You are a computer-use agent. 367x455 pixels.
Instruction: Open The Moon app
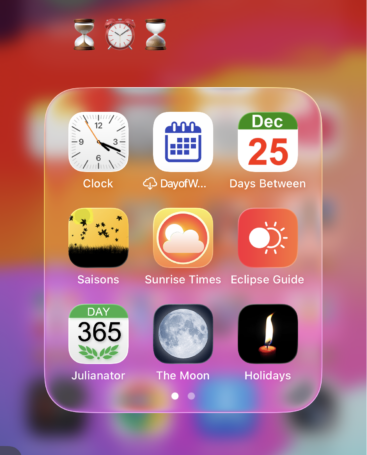click(183, 334)
